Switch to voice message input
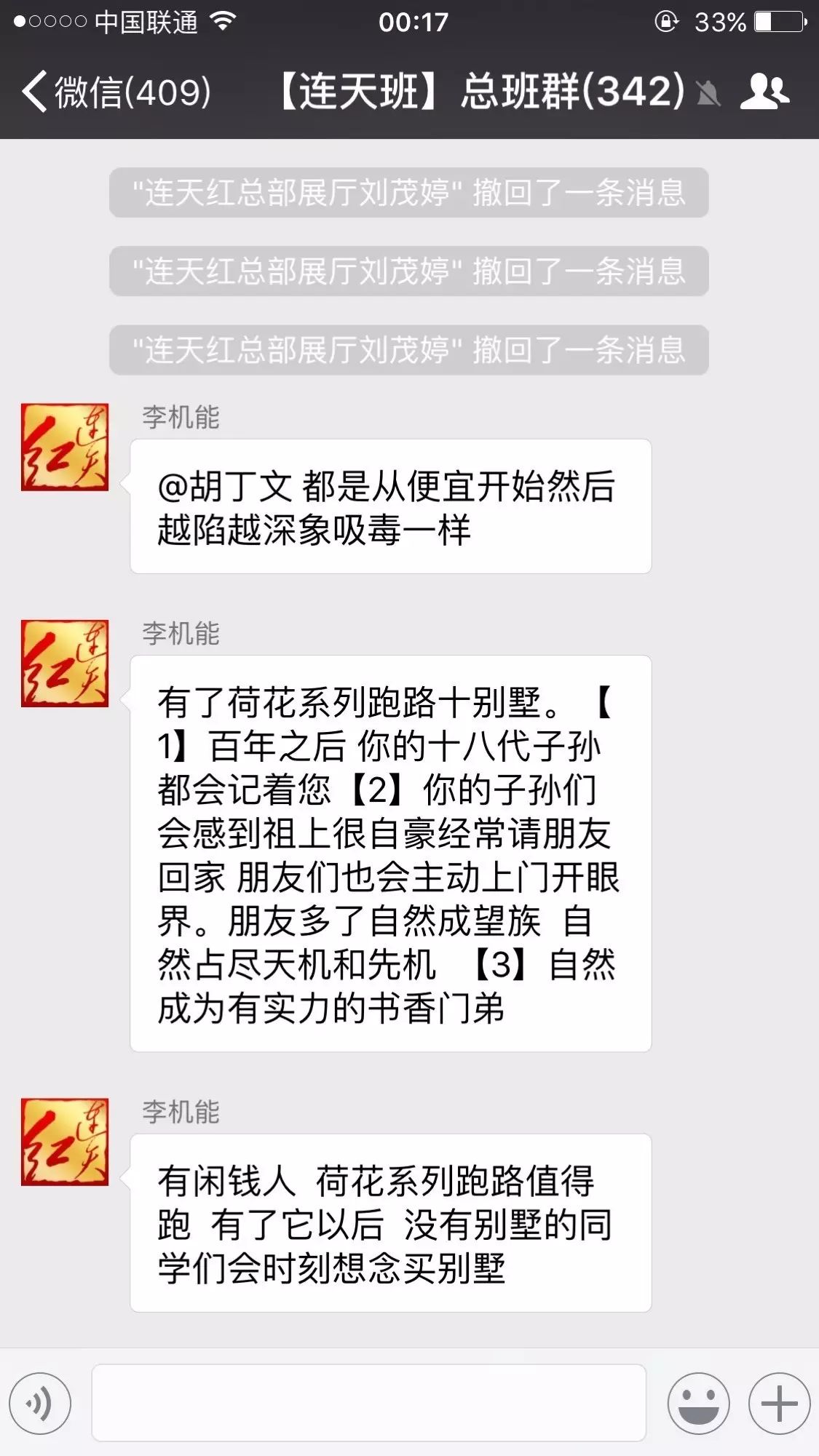Image resolution: width=819 pixels, height=1456 pixels. [40, 1404]
